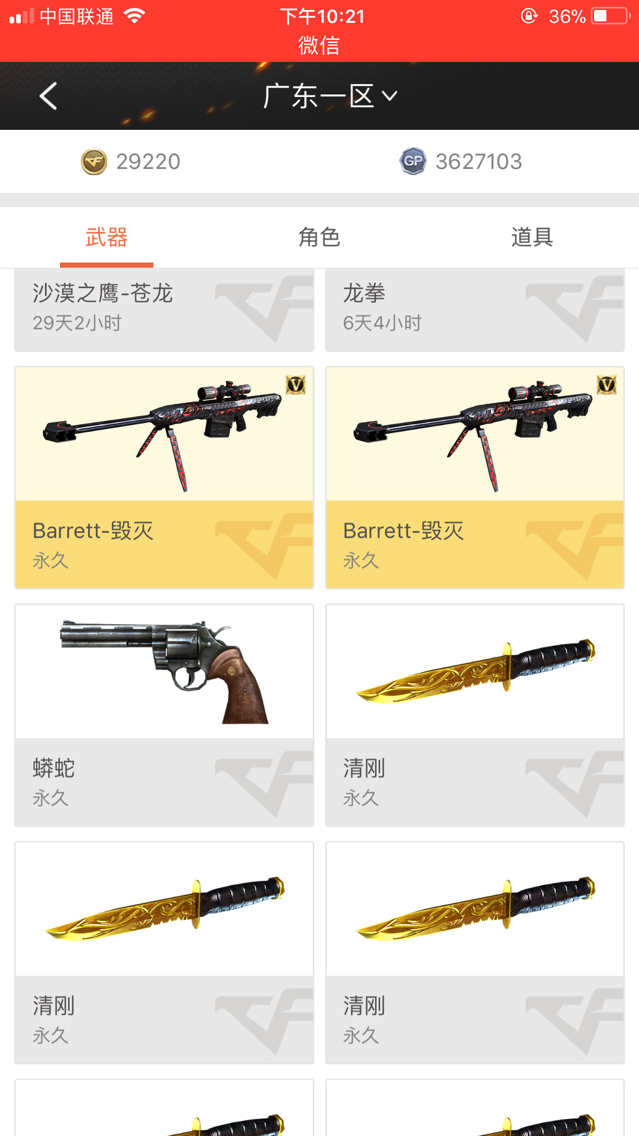Screen dimensions: 639x1136
Task: Switch to the 道具 tab
Action: 531,237
